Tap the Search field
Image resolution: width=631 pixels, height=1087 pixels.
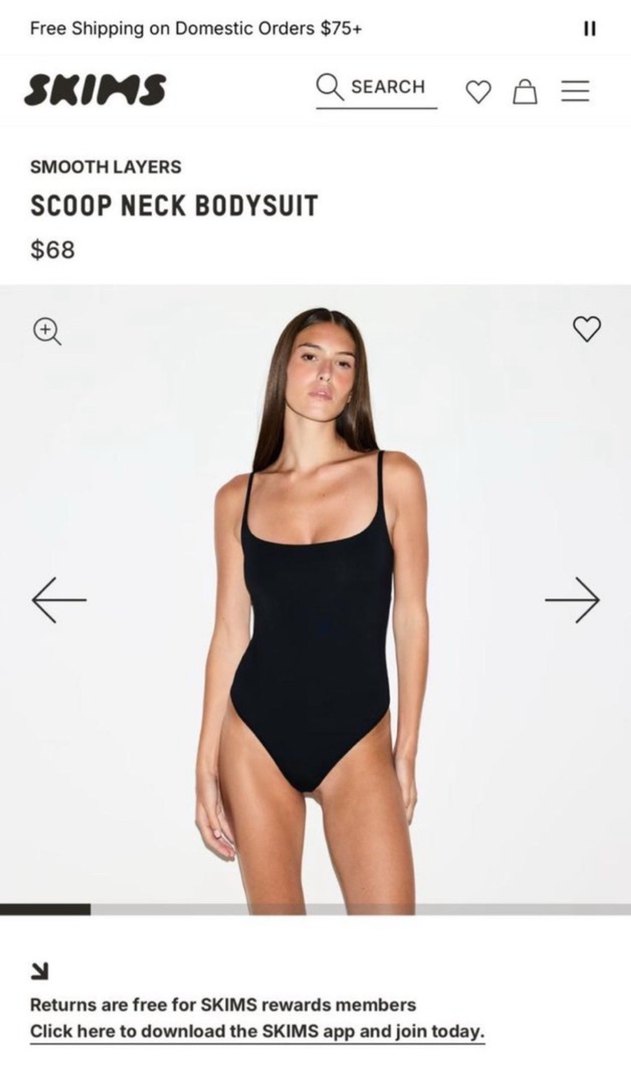click(x=376, y=88)
